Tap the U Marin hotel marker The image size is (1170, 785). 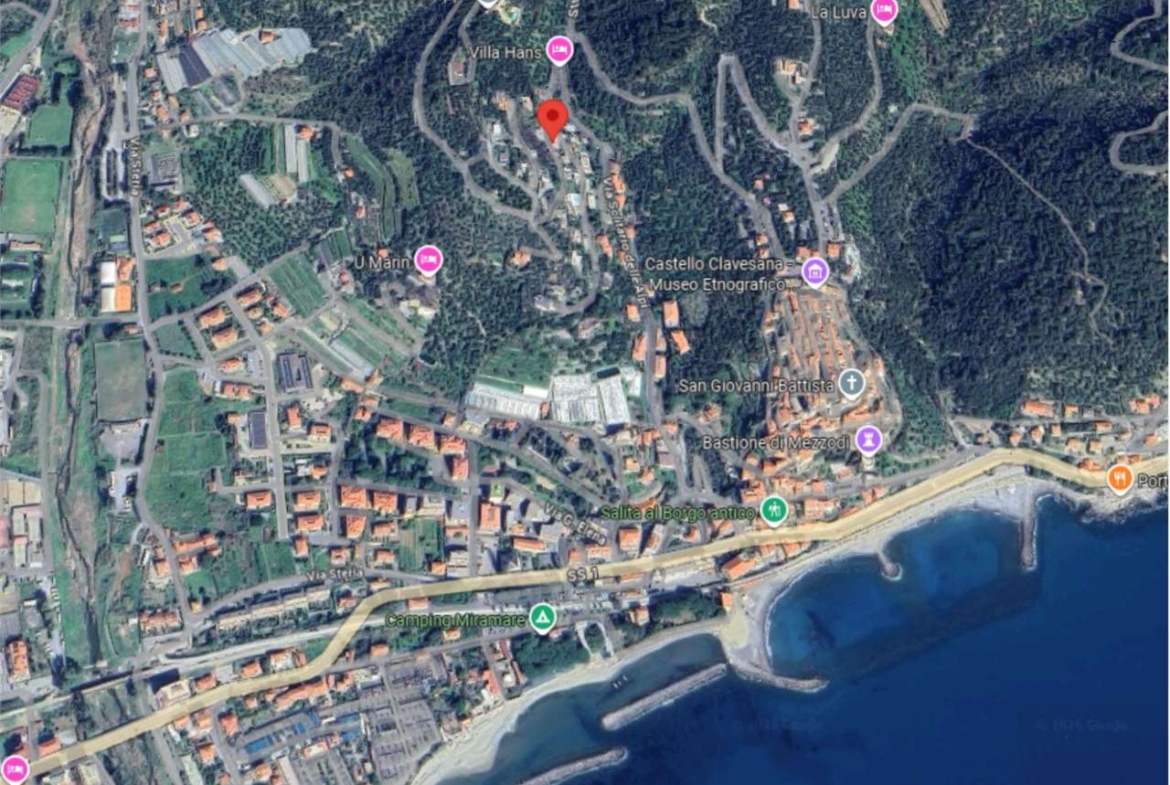coord(428,261)
